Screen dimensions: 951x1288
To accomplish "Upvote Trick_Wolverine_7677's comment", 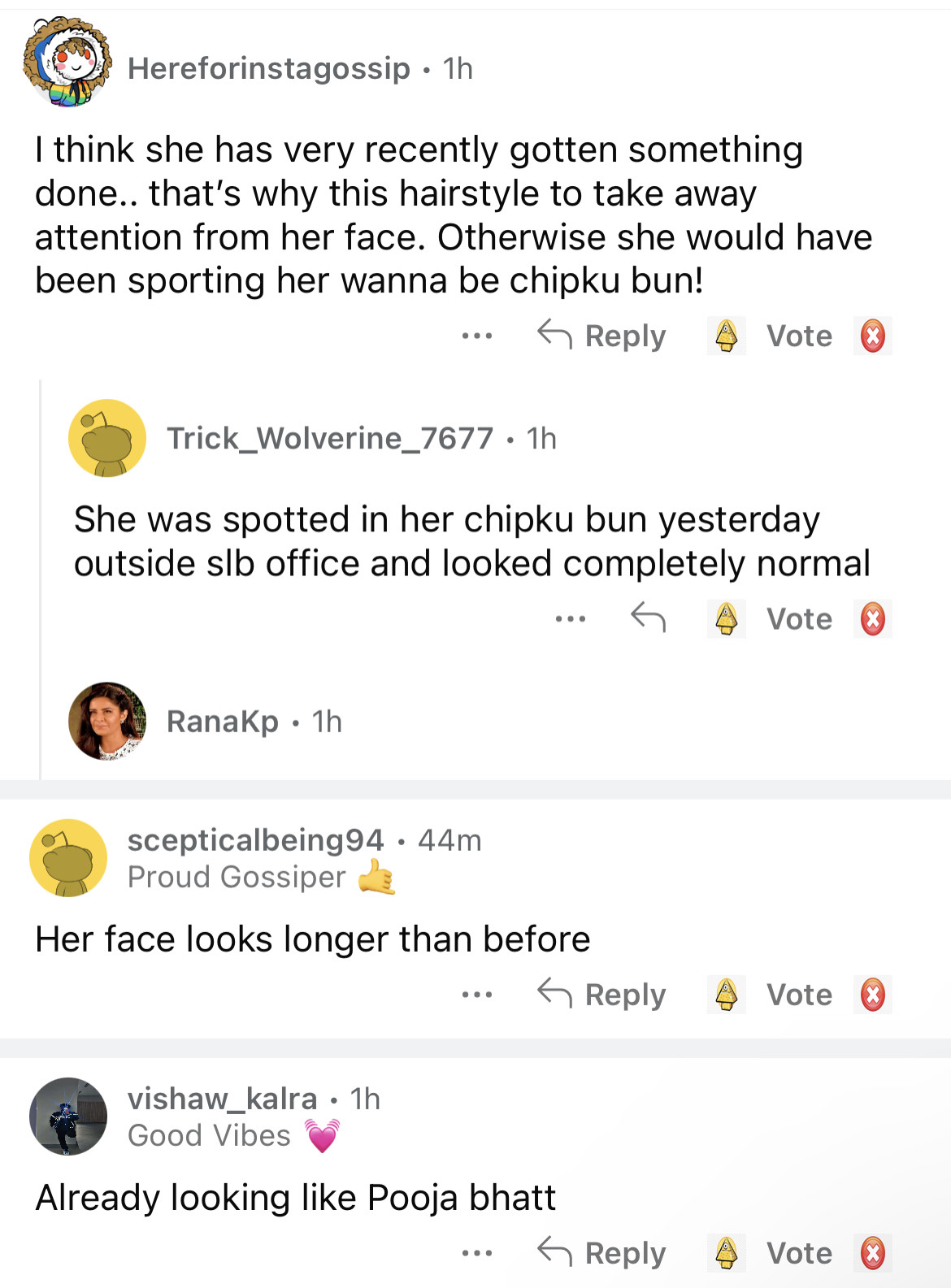I will point(726,618).
